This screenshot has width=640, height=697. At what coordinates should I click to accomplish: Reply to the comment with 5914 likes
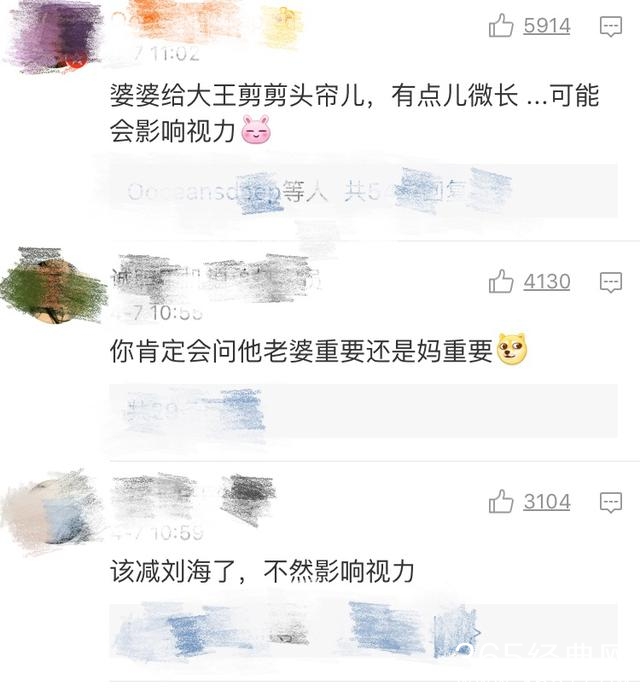pyautogui.click(x=610, y=27)
